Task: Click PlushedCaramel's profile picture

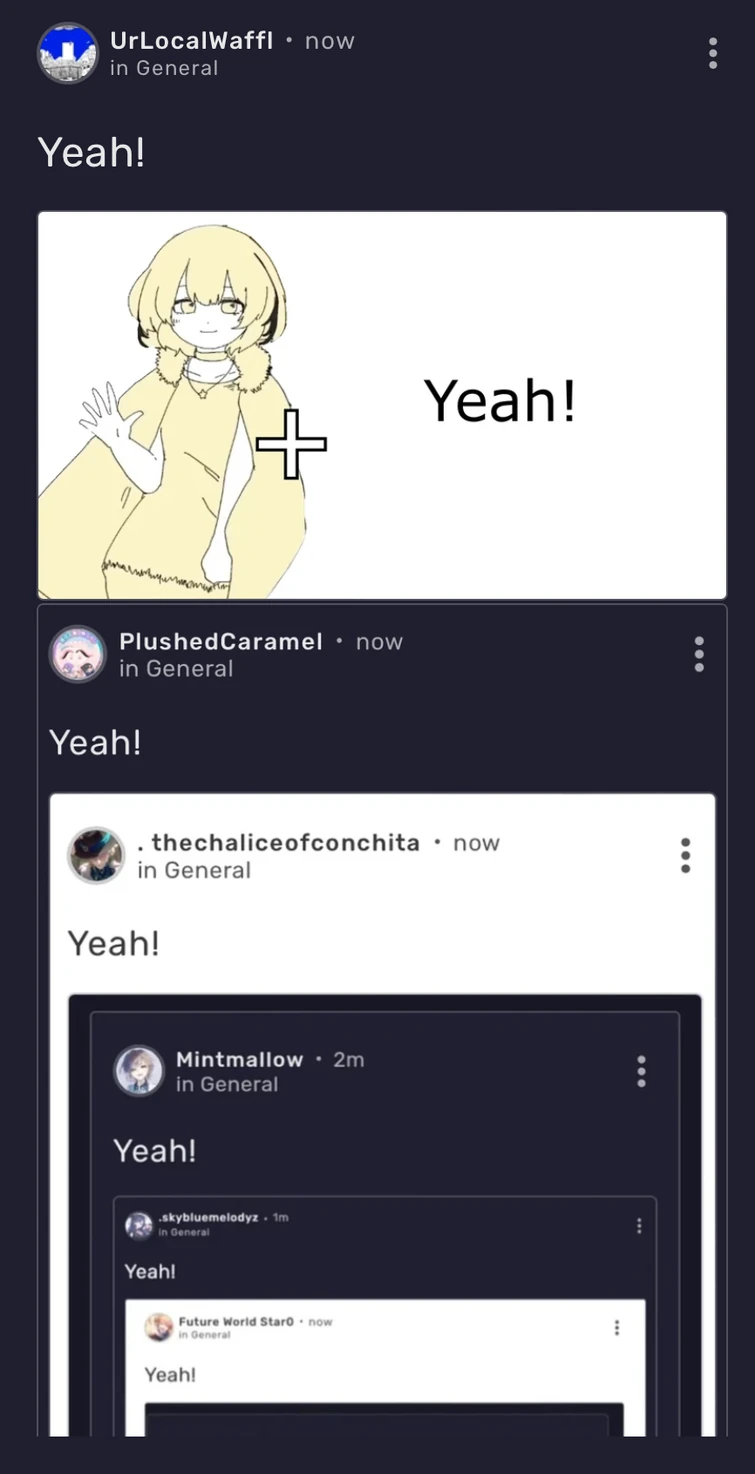Action: tap(78, 654)
